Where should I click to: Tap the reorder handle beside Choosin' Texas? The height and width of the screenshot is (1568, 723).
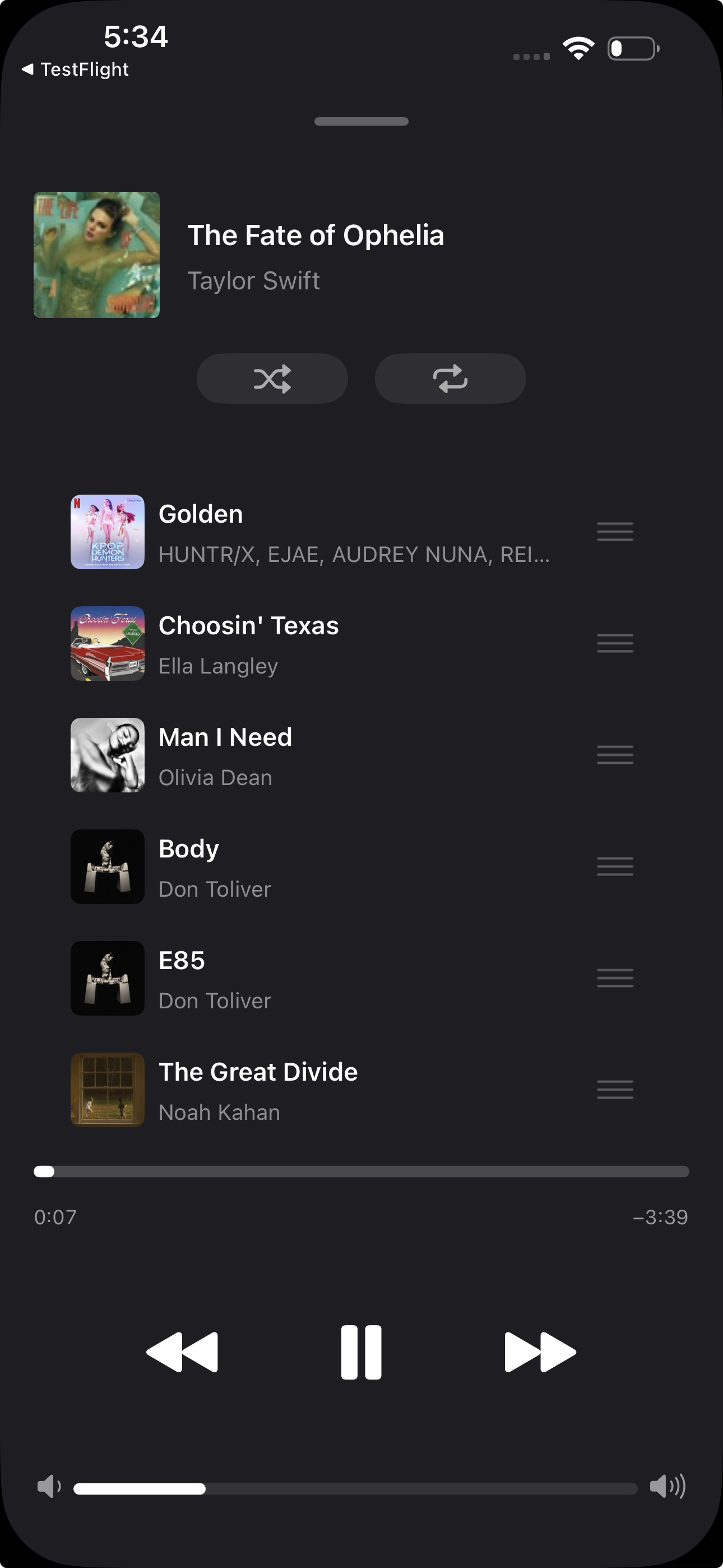[x=615, y=643]
